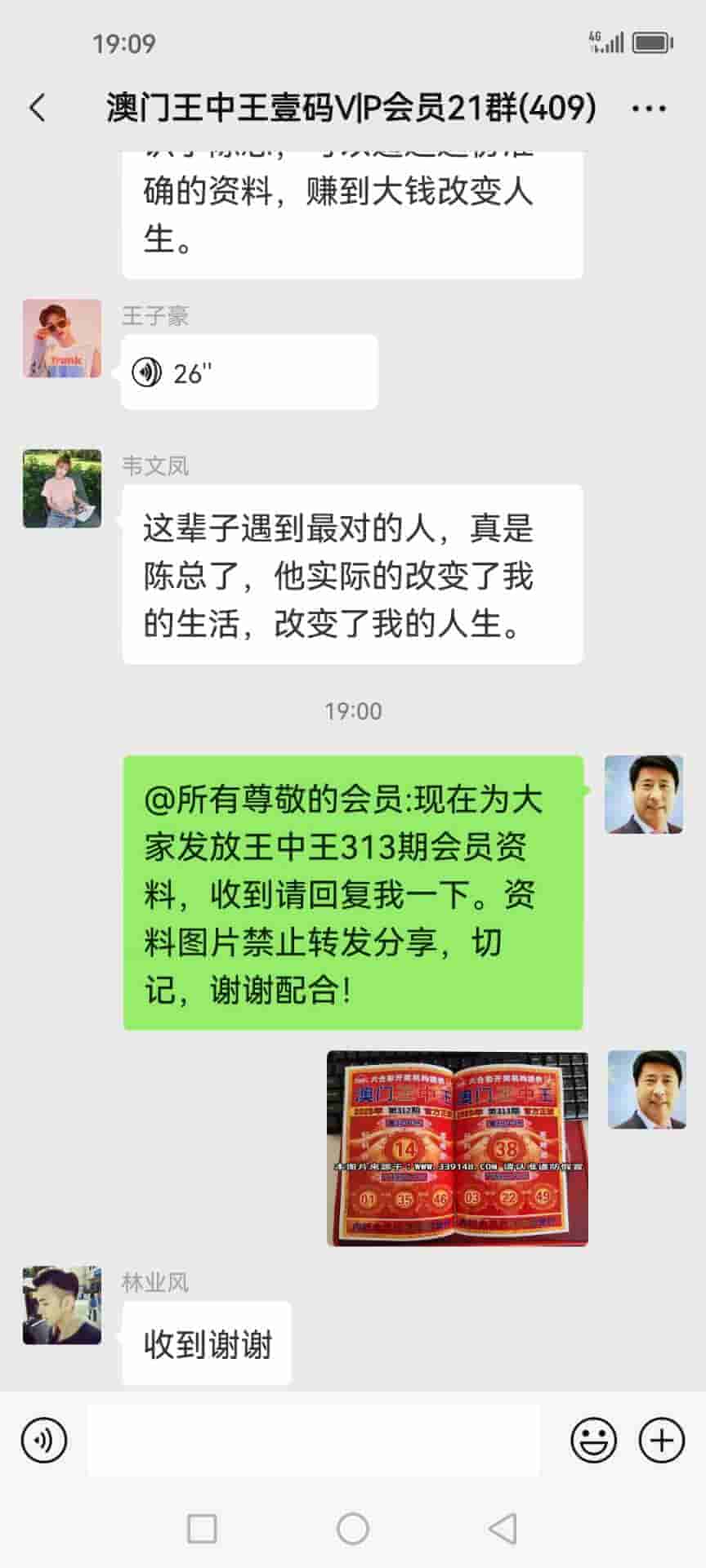This screenshot has height=1568, width=706.
Task: Open 韦文凤's profile avatar
Action: [62, 488]
